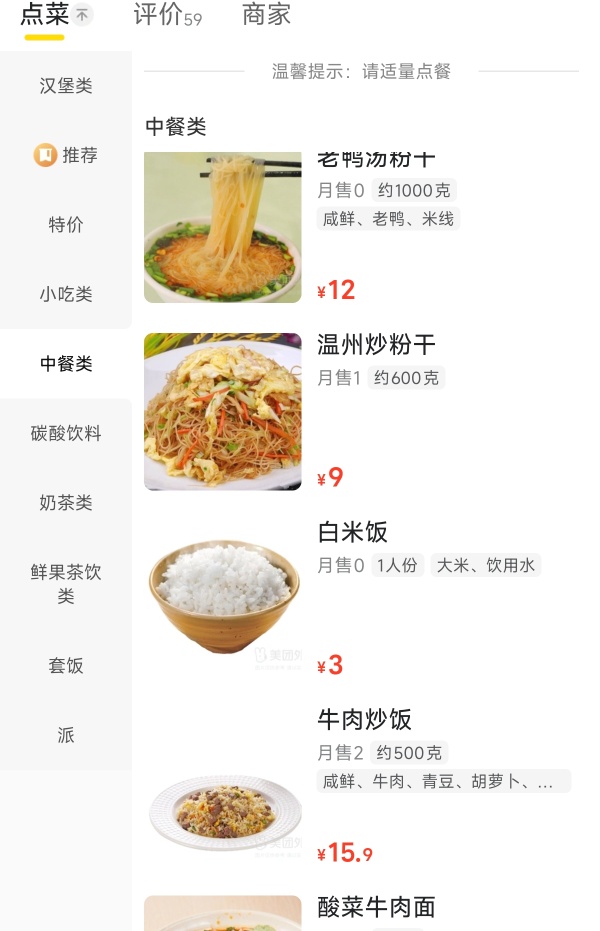The width and height of the screenshot is (600, 931).
Task: Open the 奶茶类 category
Action: point(66,503)
